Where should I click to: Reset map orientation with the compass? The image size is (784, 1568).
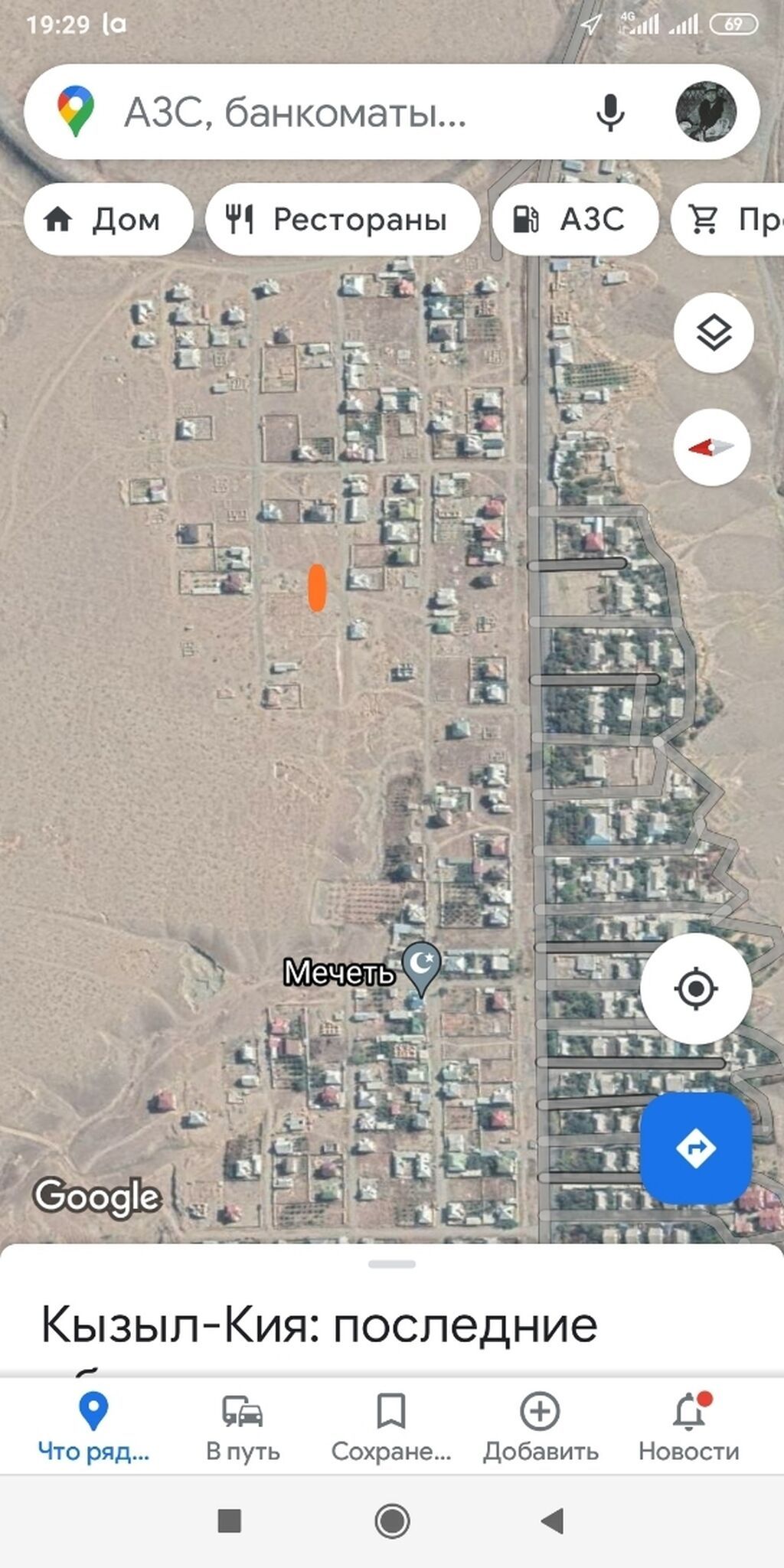(x=711, y=447)
